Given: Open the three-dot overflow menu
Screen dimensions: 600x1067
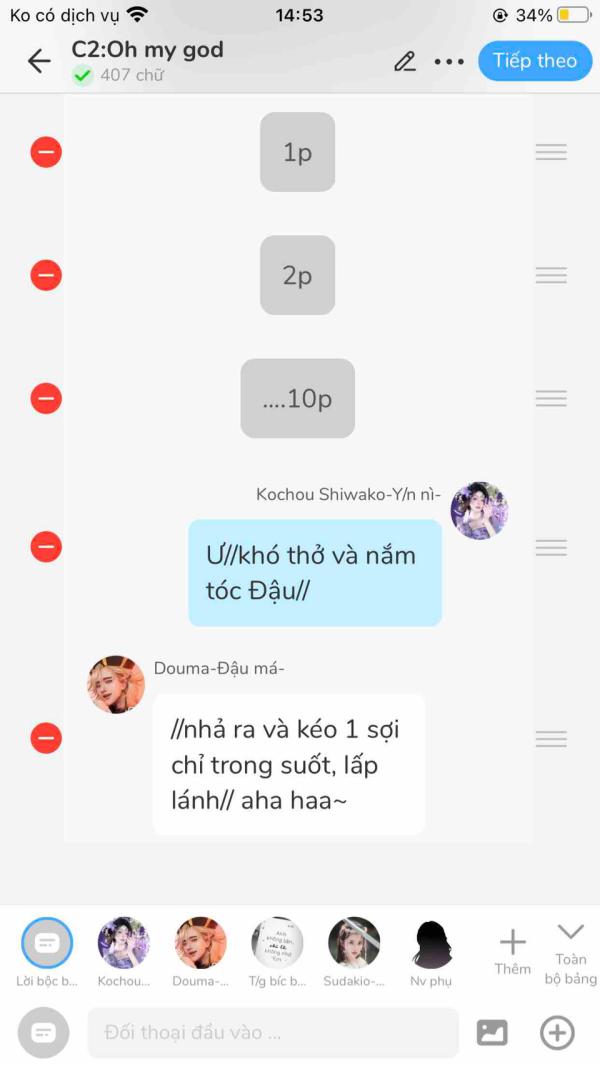Looking at the screenshot, I should pos(449,61).
